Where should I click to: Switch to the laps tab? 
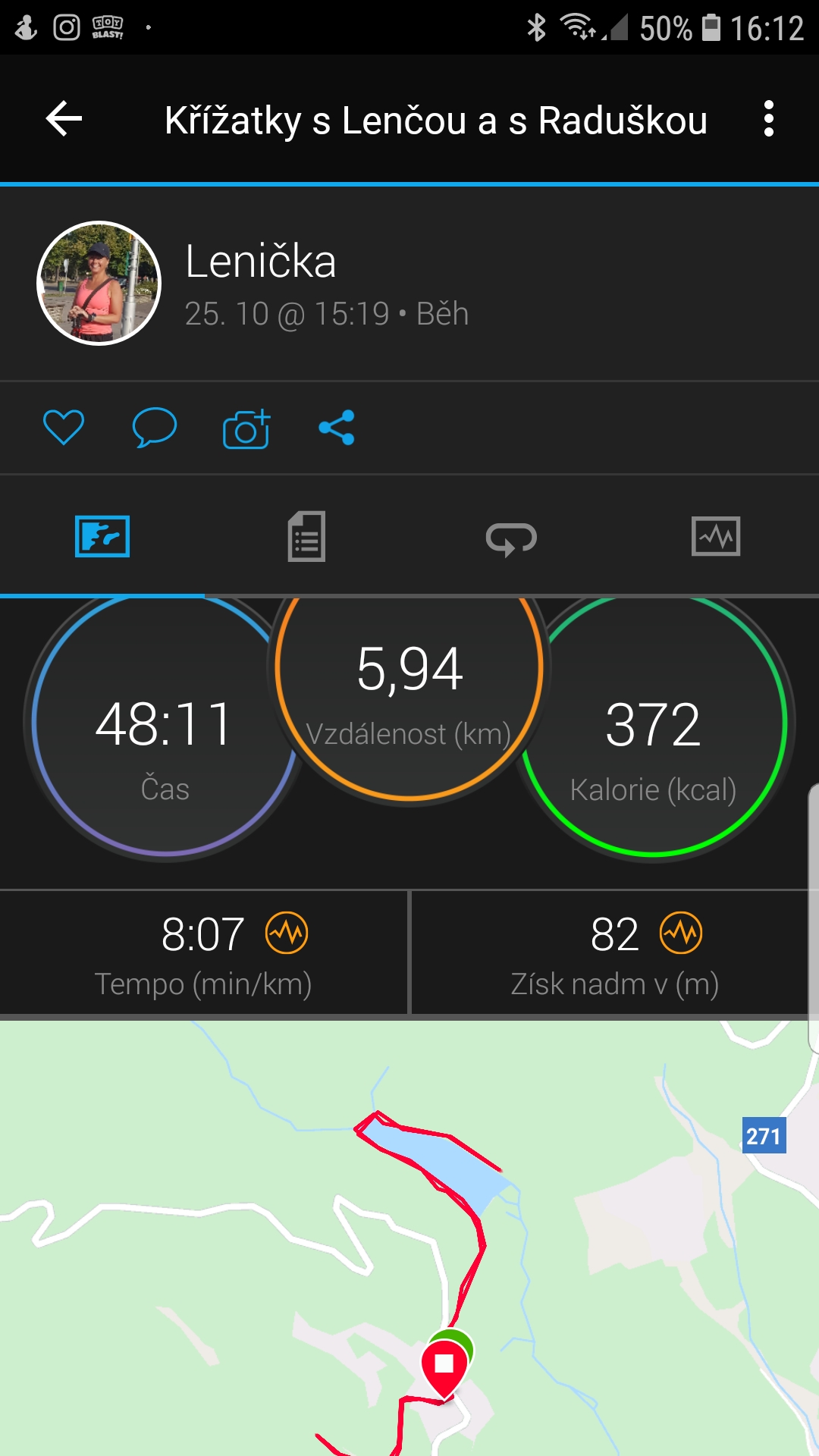point(511,538)
